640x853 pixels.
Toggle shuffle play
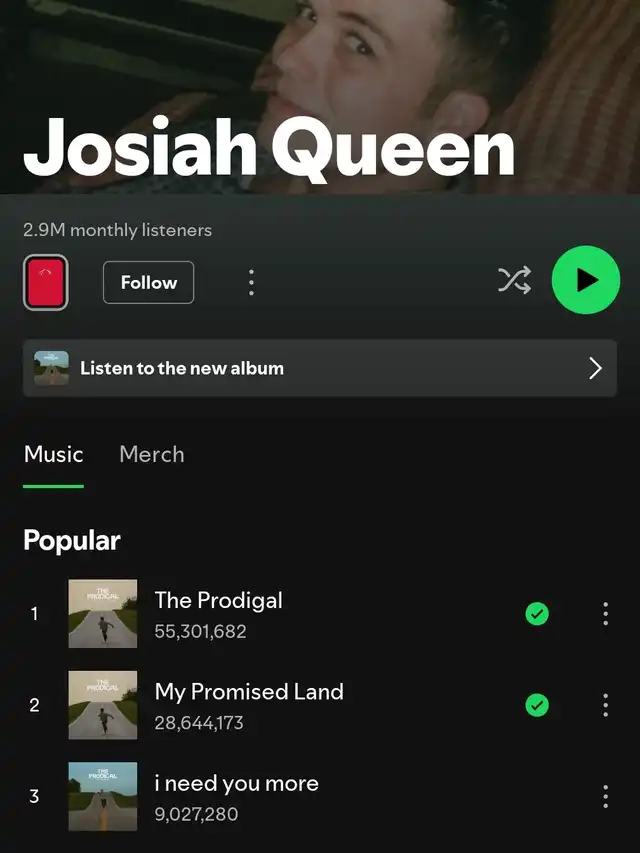coord(514,281)
